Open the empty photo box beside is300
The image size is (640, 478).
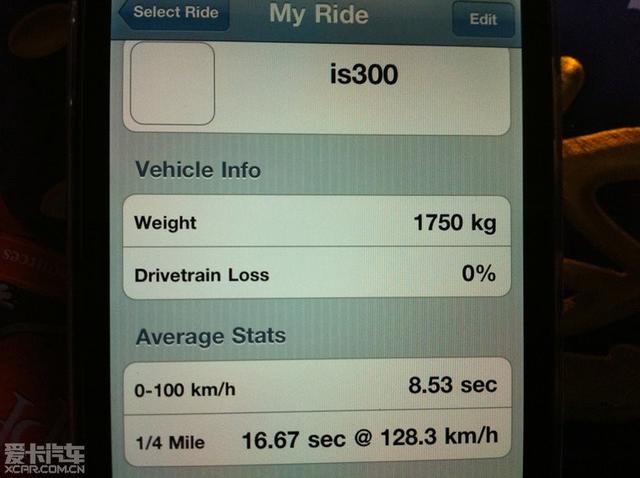[x=173, y=83]
